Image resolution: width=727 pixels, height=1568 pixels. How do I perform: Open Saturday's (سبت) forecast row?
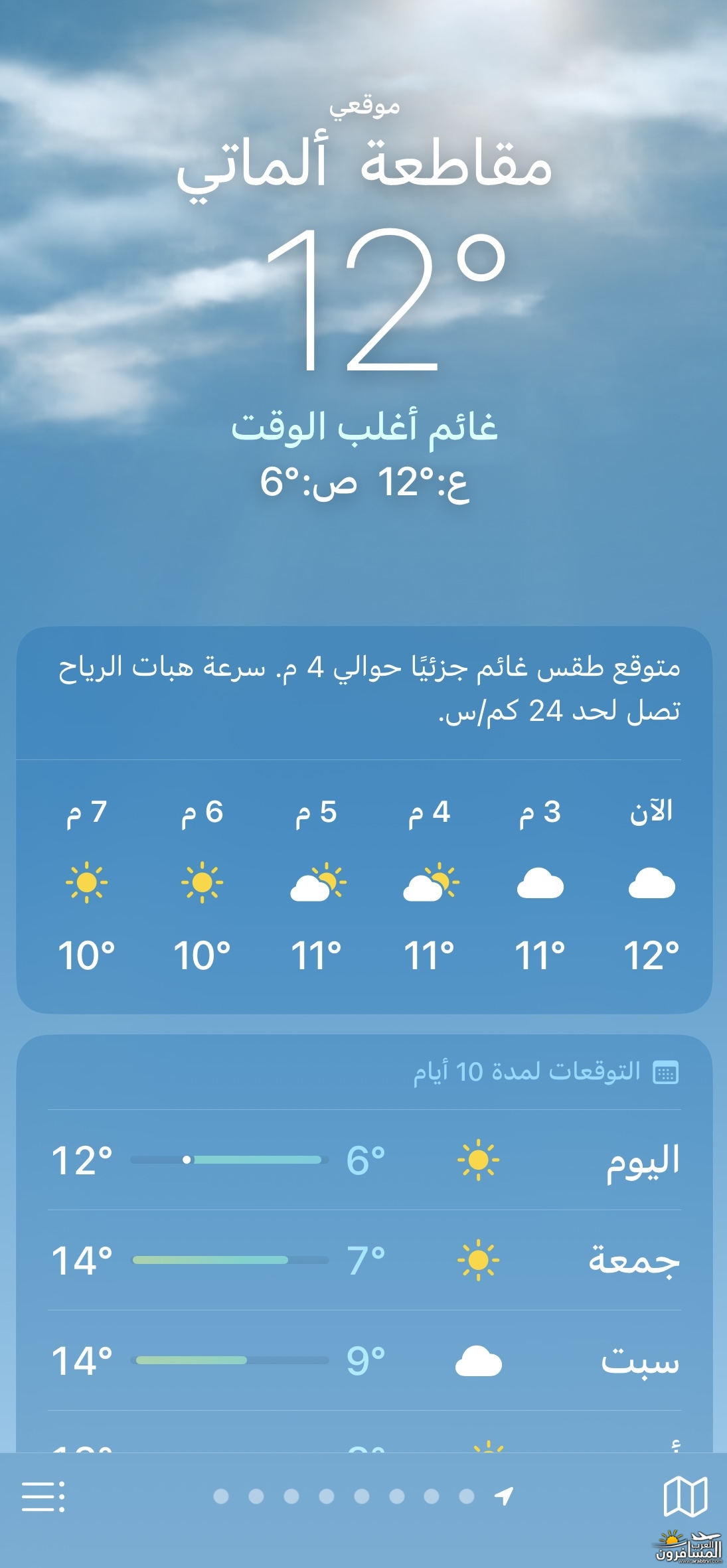[364, 1360]
